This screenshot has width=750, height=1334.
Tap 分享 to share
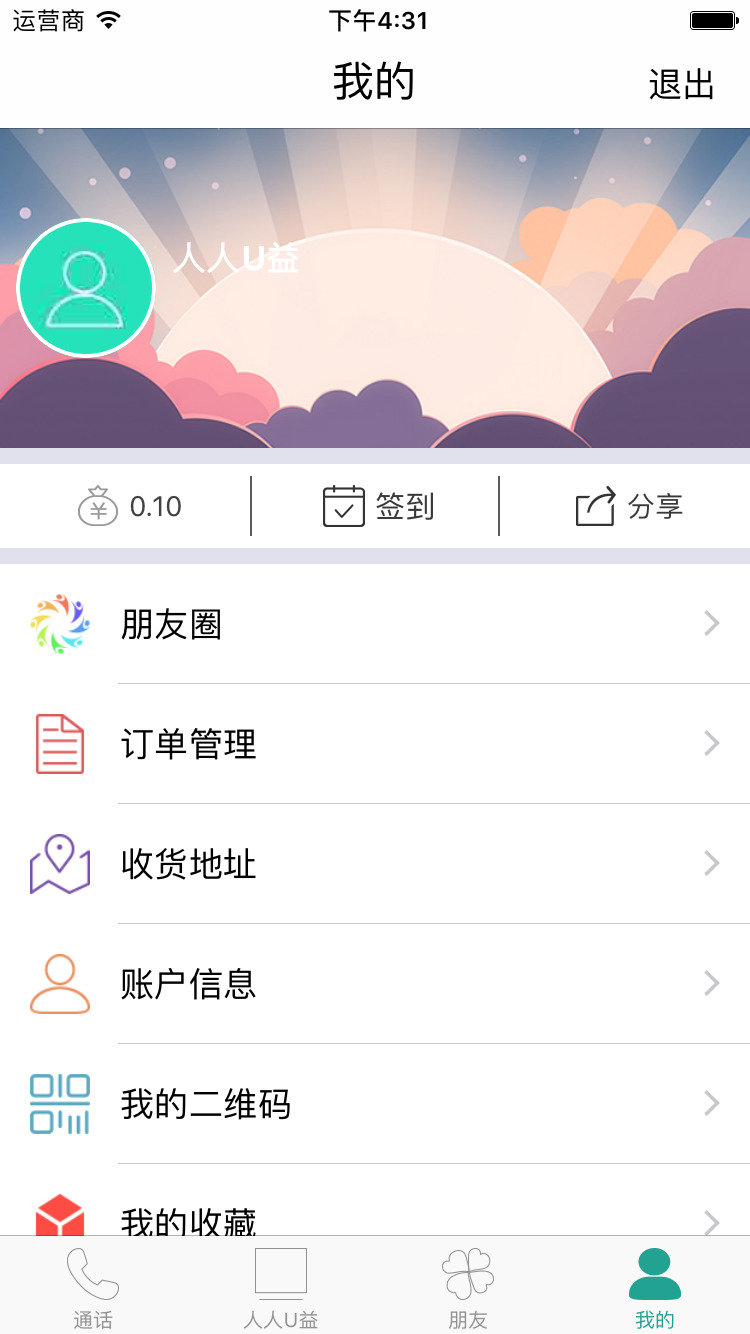628,506
